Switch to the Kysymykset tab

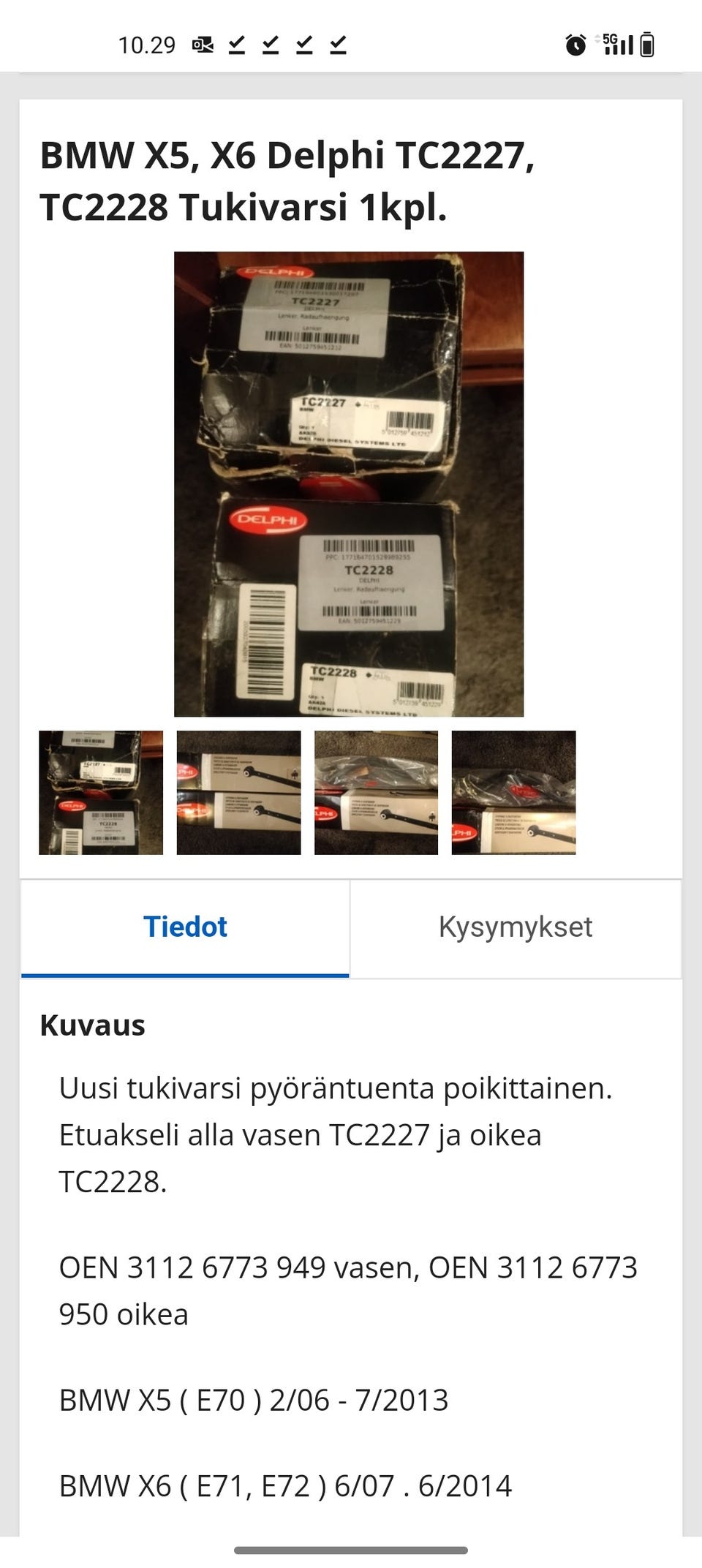click(x=515, y=927)
